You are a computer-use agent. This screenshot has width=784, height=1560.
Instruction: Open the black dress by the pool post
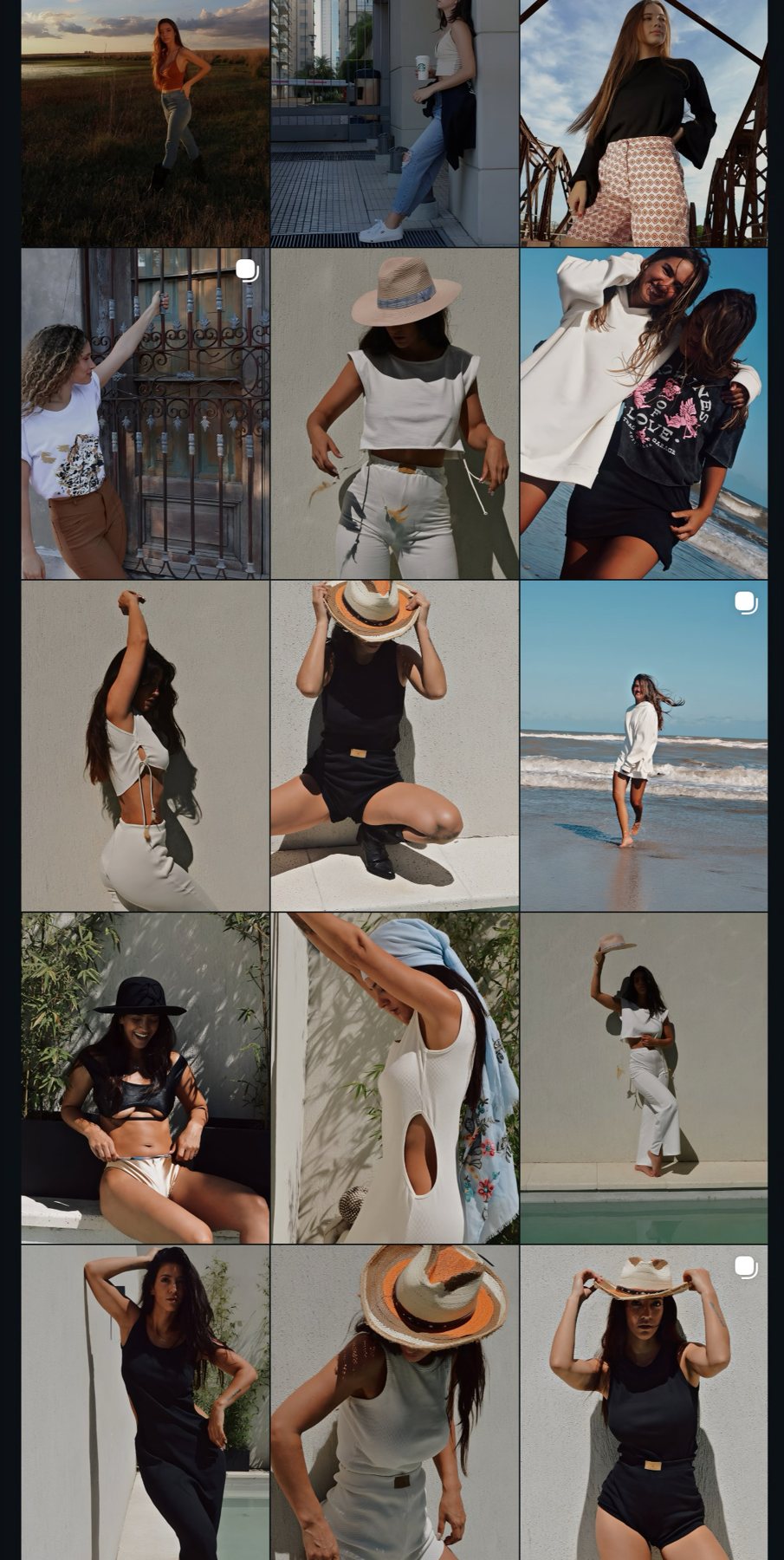pos(146,1403)
